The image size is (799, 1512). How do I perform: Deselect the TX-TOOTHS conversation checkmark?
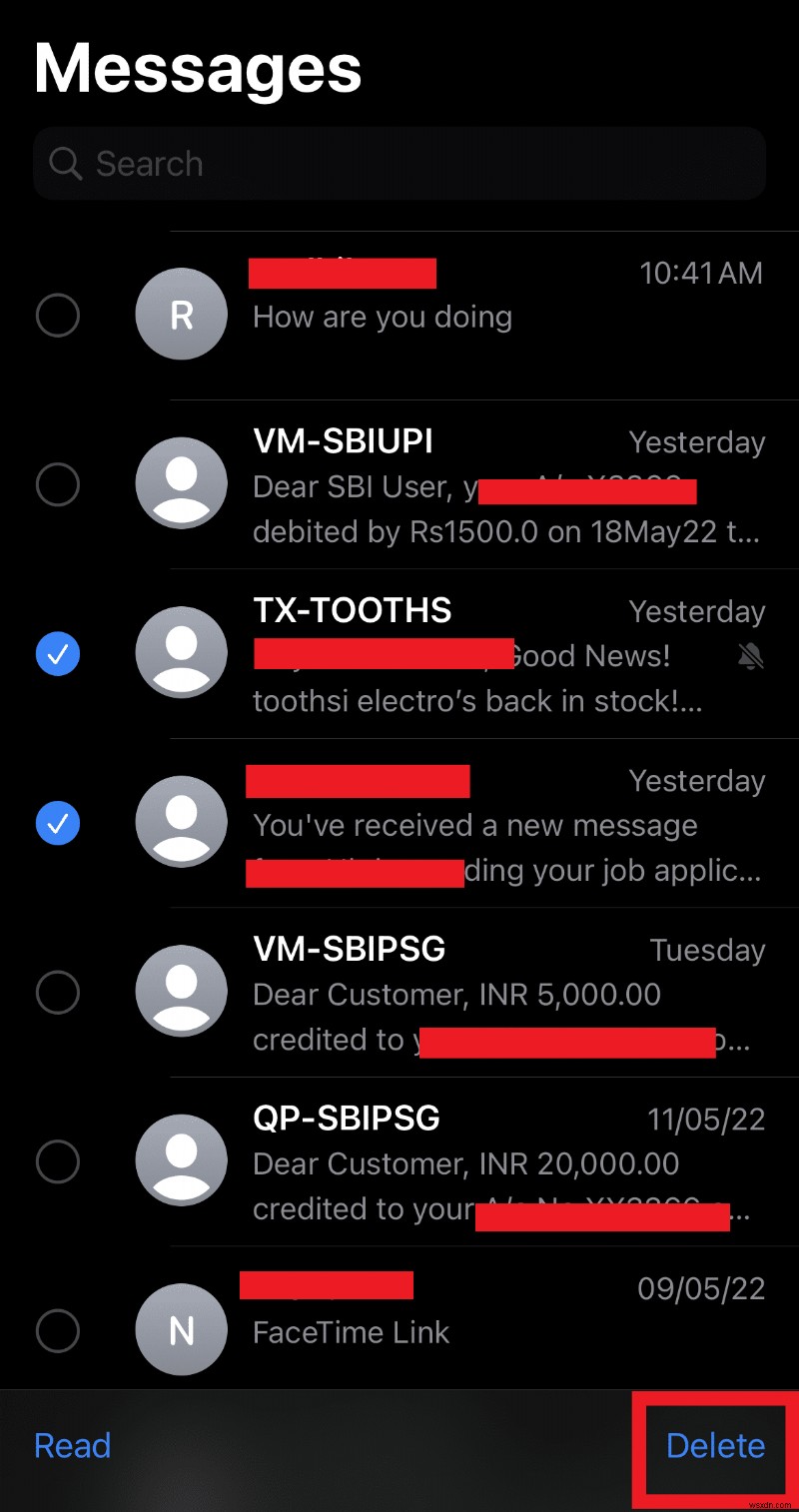coord(57,654)
